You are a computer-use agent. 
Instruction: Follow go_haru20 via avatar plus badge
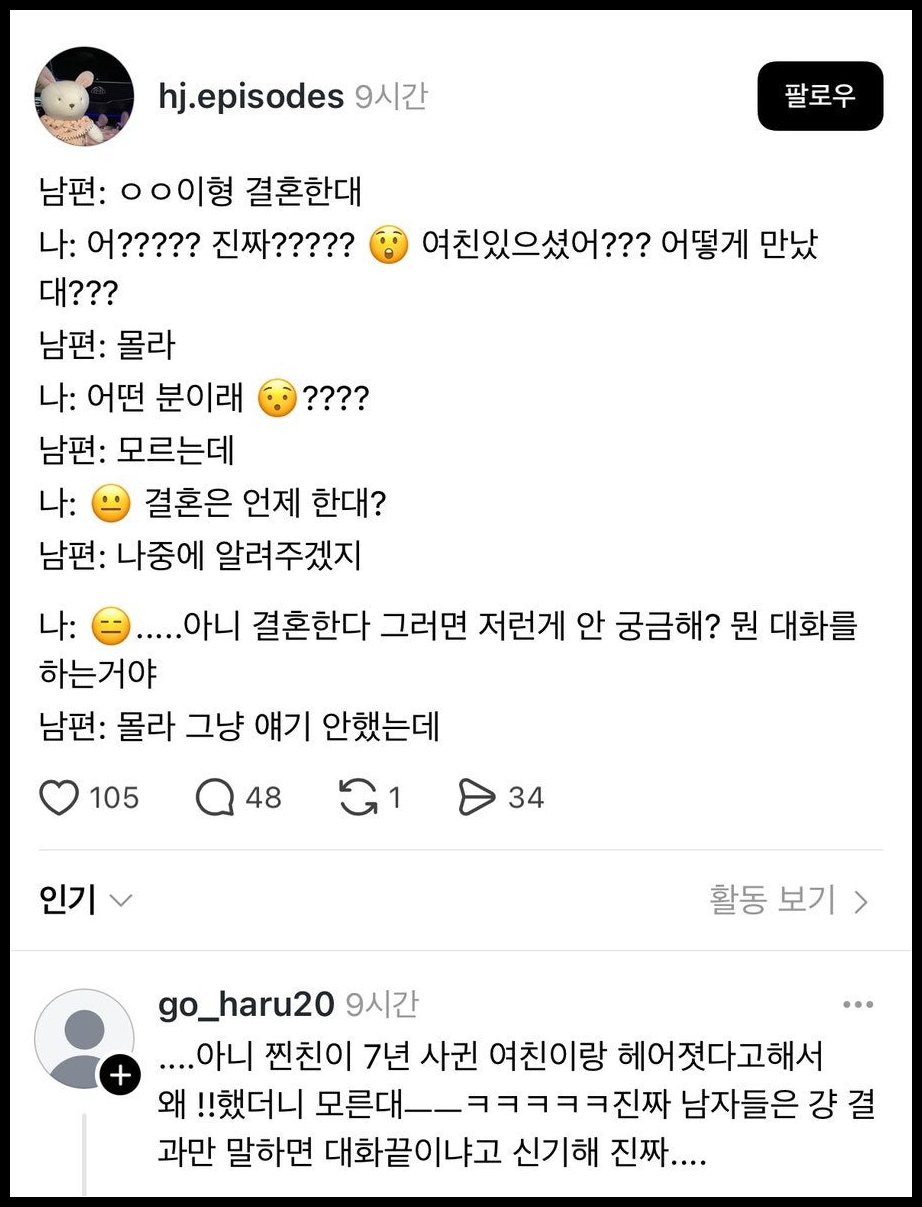click(x=120, y=1076)
